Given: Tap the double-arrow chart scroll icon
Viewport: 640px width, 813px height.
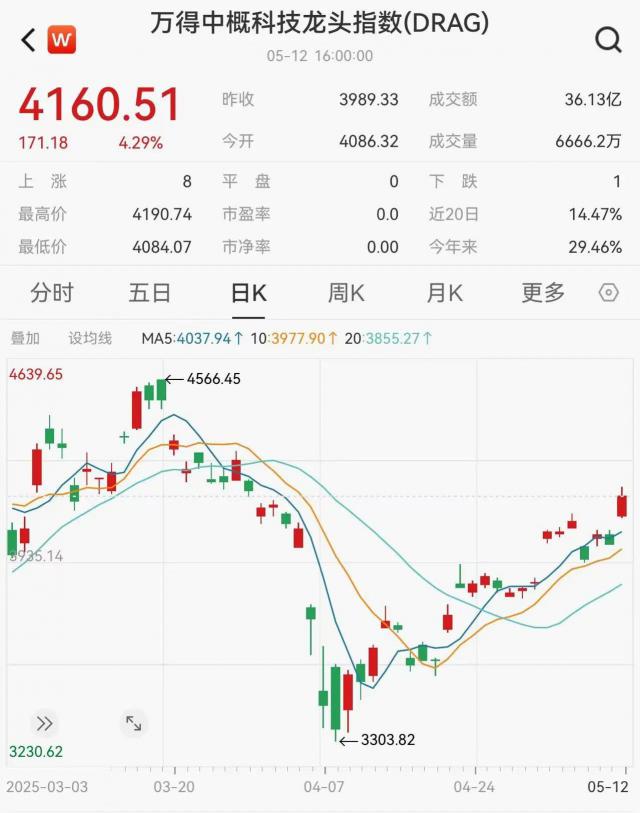Looking at the screenshot, I should 45,723.
